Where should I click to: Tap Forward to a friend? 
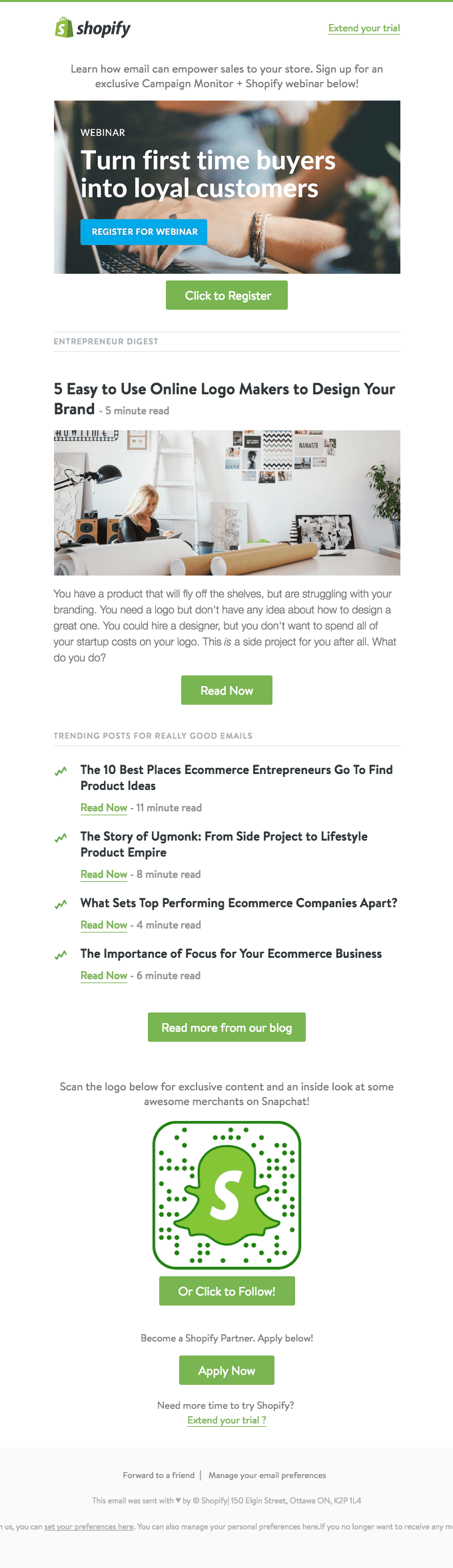159,1475
